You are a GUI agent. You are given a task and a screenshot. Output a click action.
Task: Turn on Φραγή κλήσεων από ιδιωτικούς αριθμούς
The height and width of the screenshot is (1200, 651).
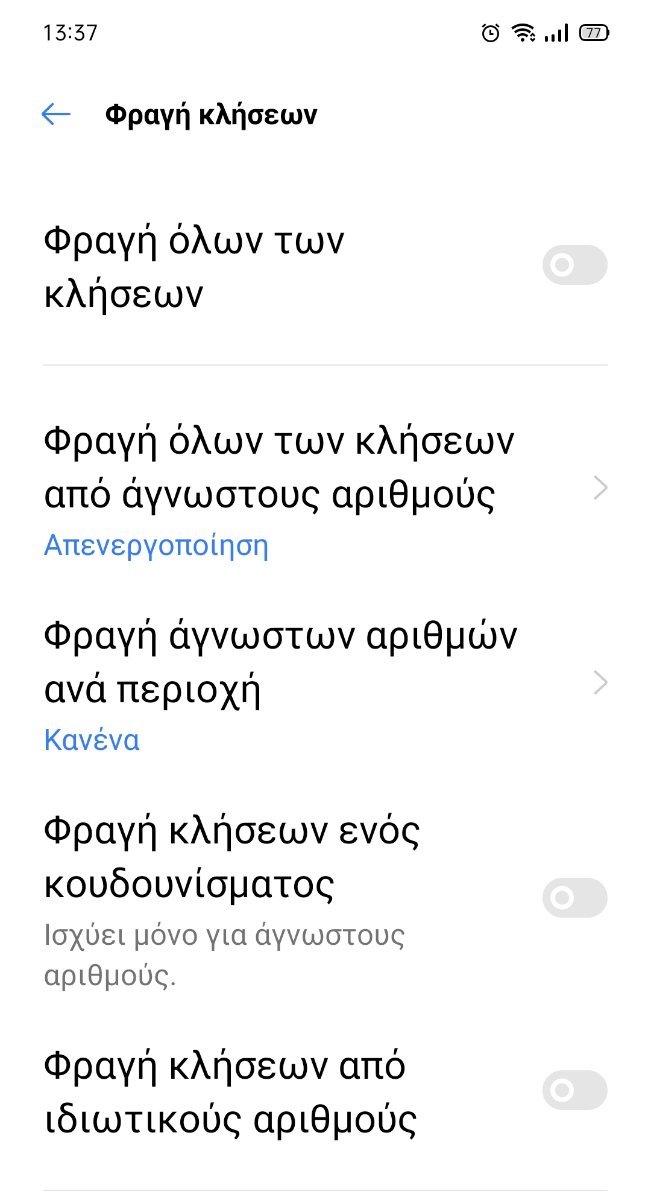pos(575,1090)
